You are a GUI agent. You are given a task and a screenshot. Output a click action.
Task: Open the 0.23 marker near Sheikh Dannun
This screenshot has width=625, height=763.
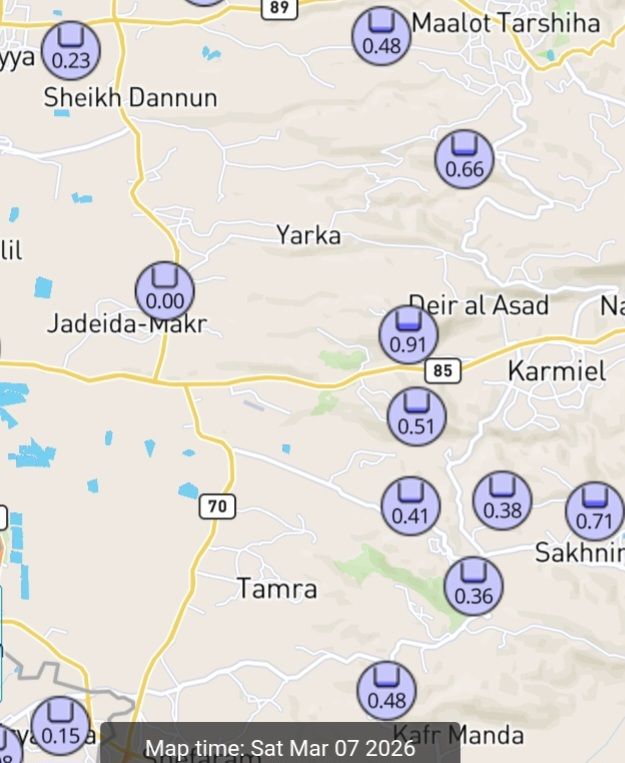pyautogui.click(x=70, y=50)
